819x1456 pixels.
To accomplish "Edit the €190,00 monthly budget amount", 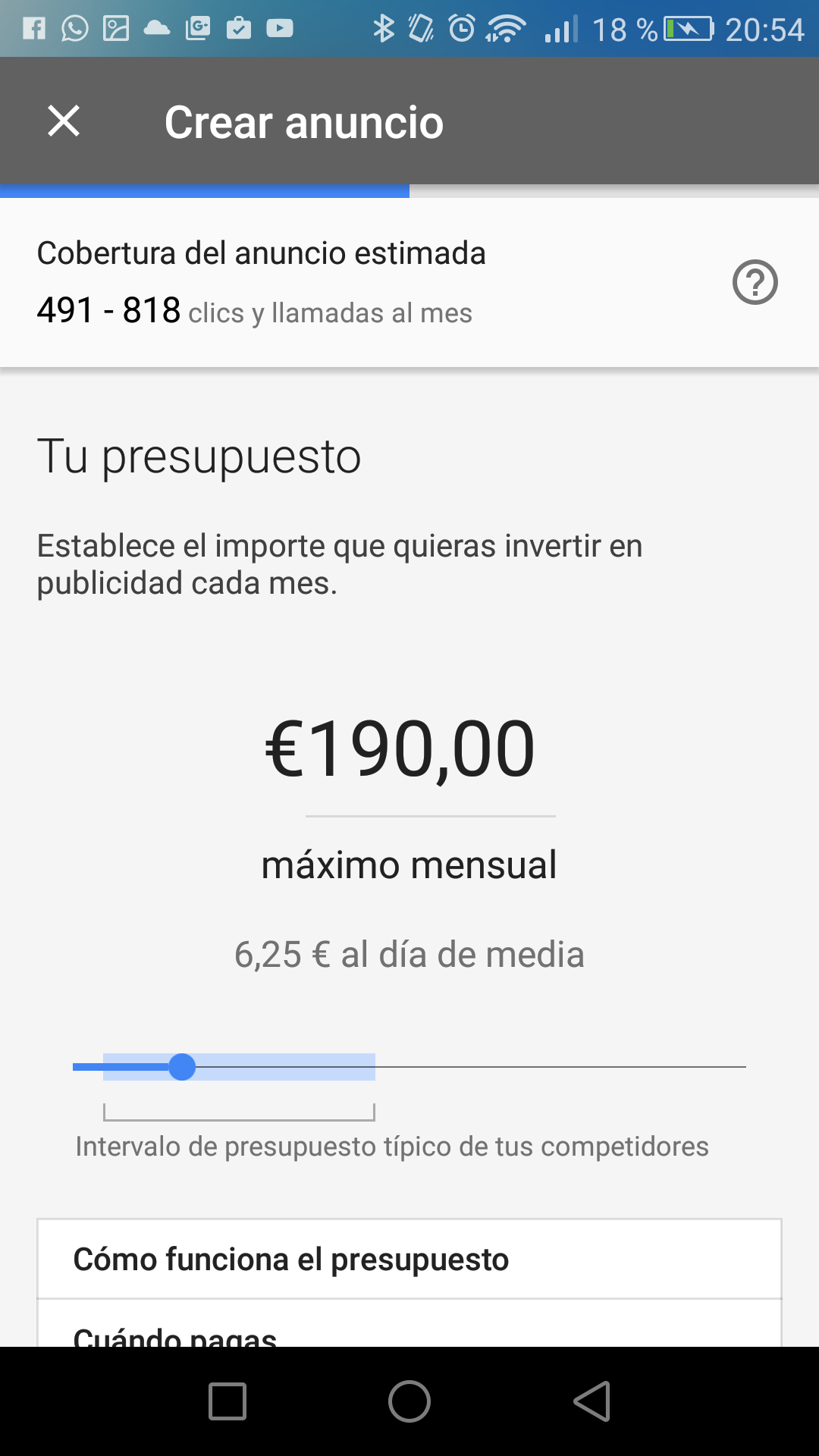I will pos(400,751).
